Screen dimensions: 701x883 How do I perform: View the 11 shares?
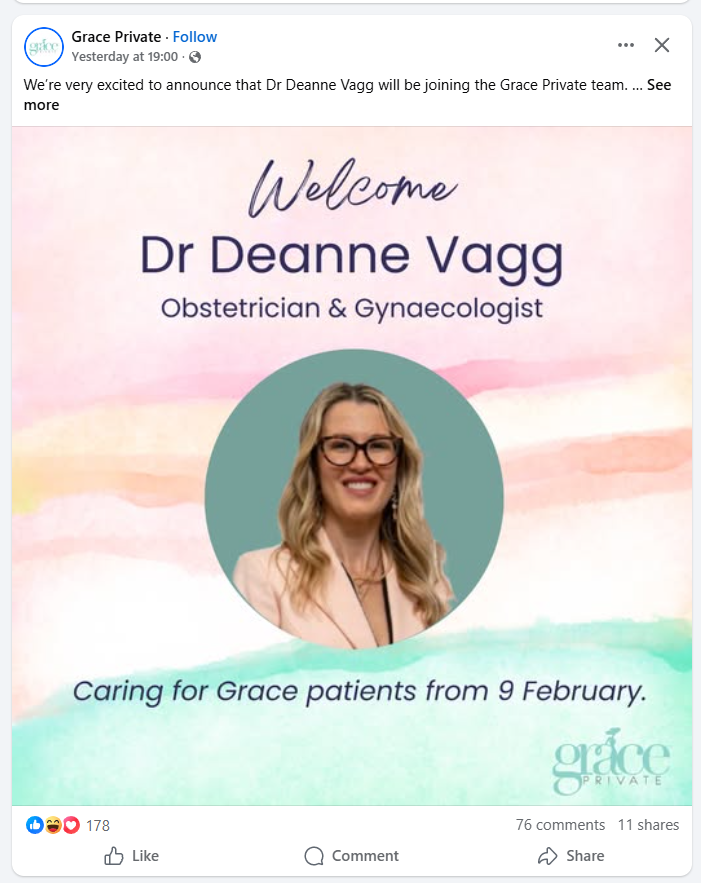pyautogui.click(x=648, y=825)
